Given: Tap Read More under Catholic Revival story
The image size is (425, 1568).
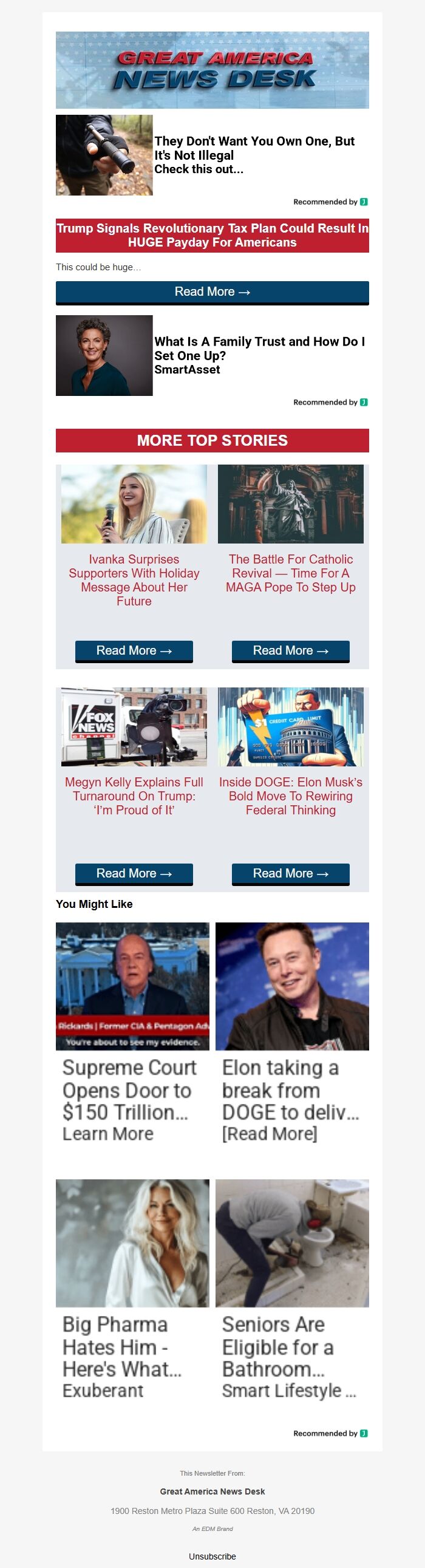Looking at the screenshot, I should (x=290, y=650).
